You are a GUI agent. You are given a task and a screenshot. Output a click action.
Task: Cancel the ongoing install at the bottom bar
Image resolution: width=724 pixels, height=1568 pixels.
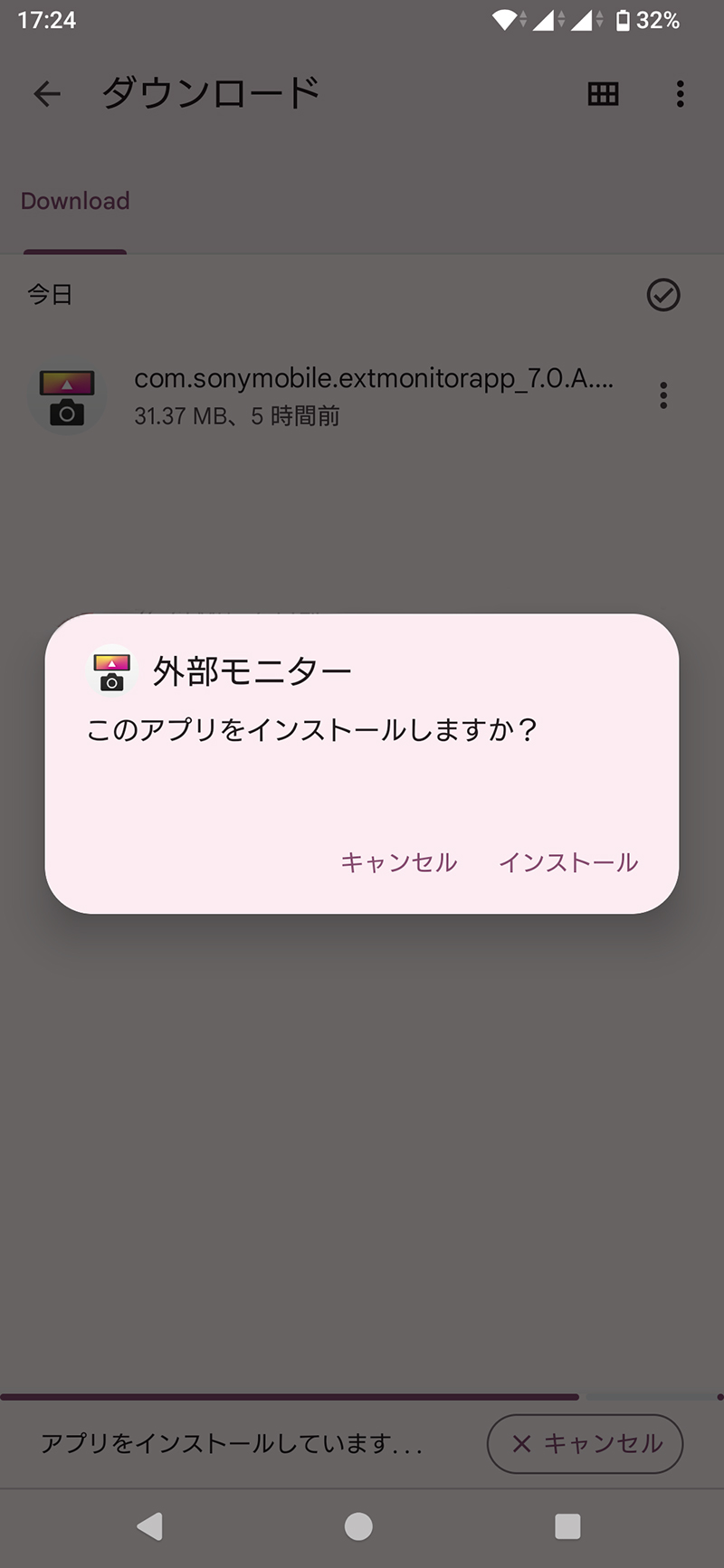coord(585,1443)
